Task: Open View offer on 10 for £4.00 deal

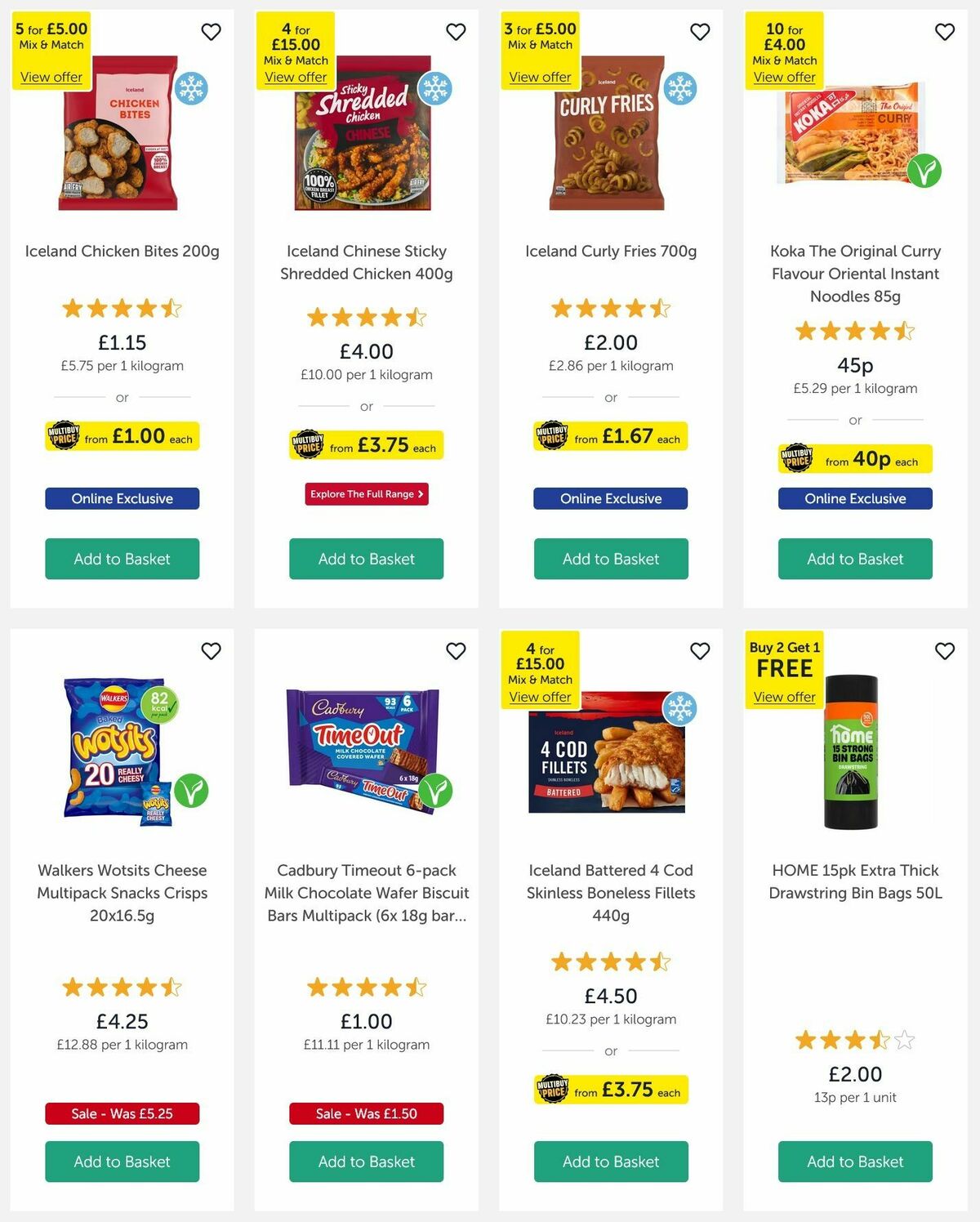Action: click(783, 77)
